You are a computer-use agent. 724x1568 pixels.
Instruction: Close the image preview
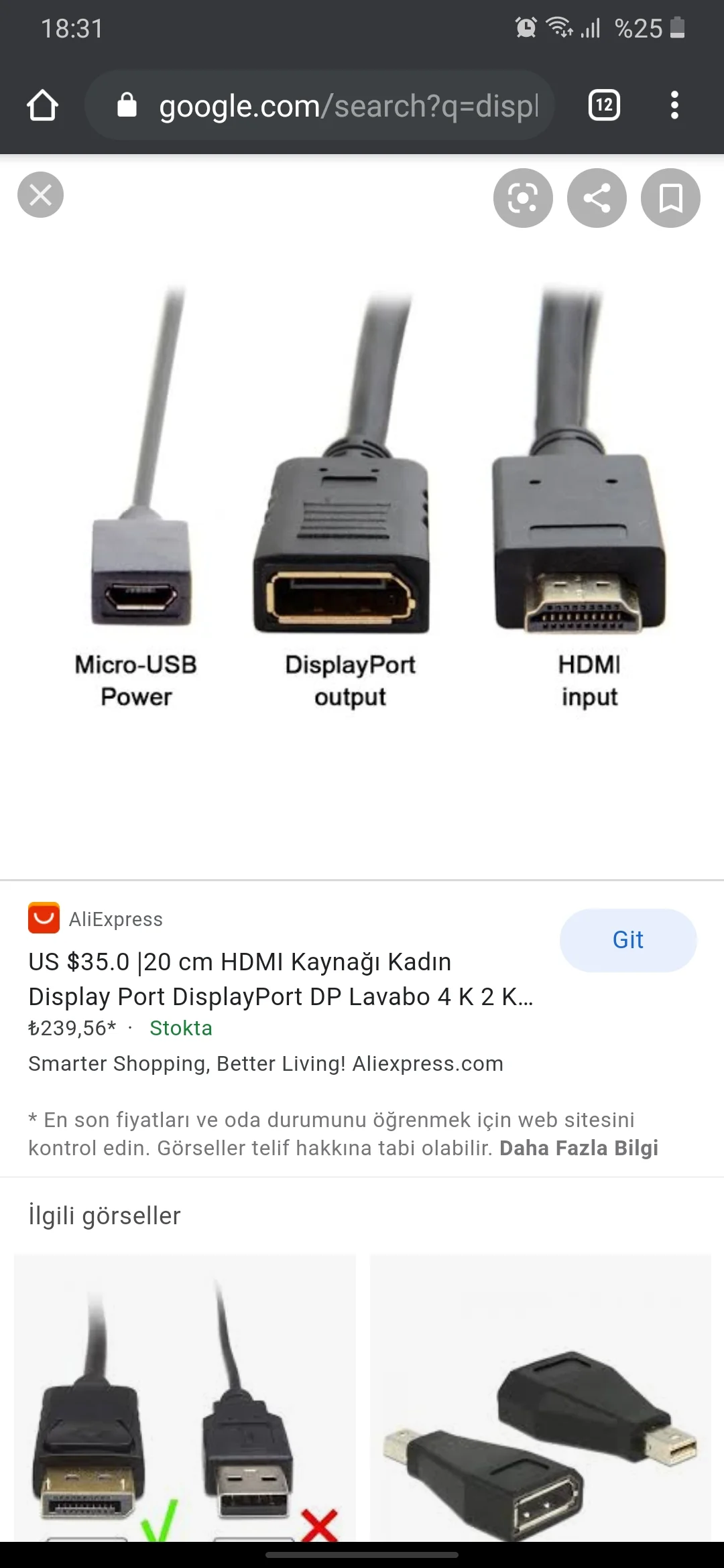(40, 196)
